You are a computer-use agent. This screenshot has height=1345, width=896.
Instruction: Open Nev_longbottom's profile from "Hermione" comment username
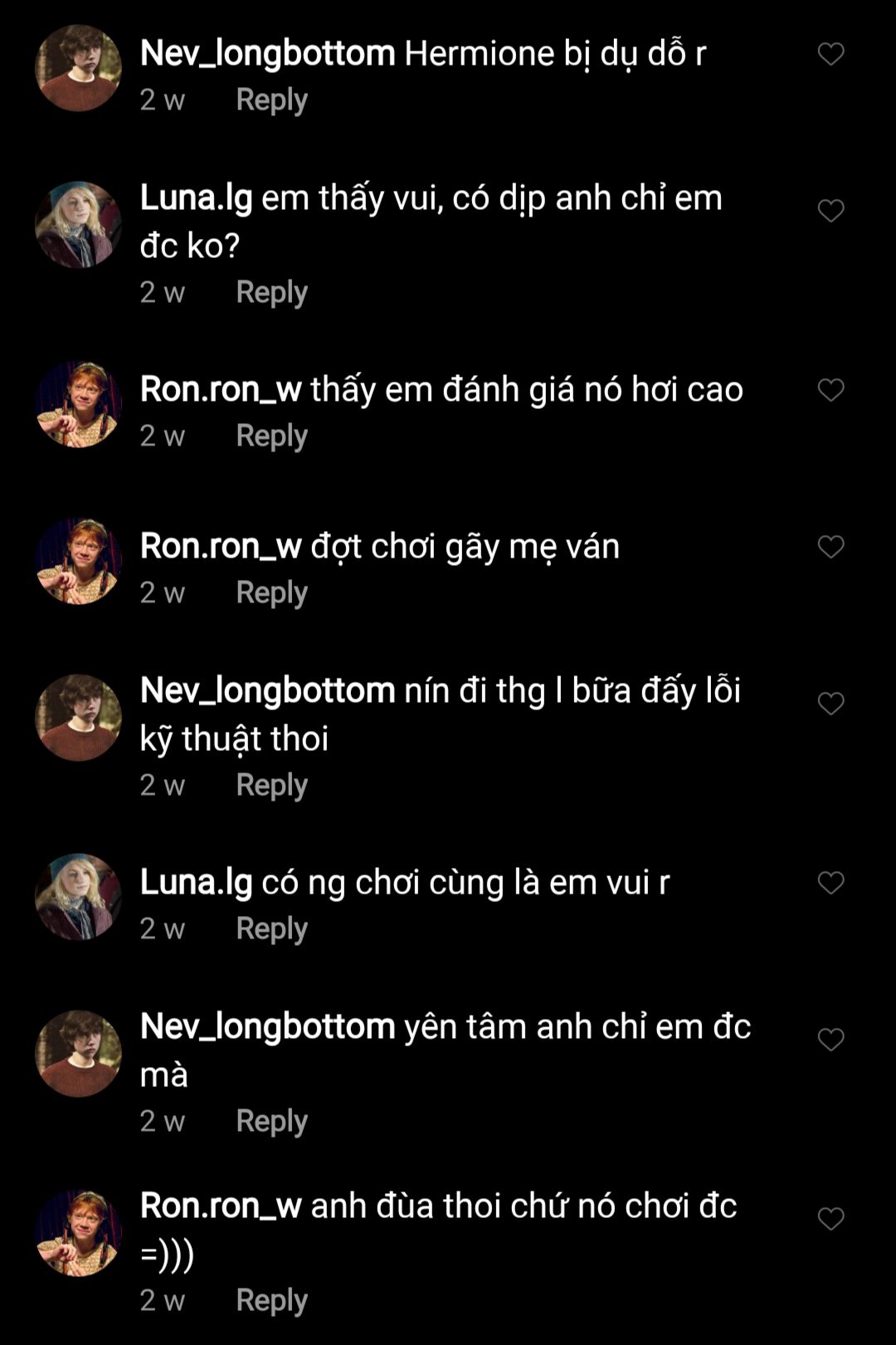267,53
